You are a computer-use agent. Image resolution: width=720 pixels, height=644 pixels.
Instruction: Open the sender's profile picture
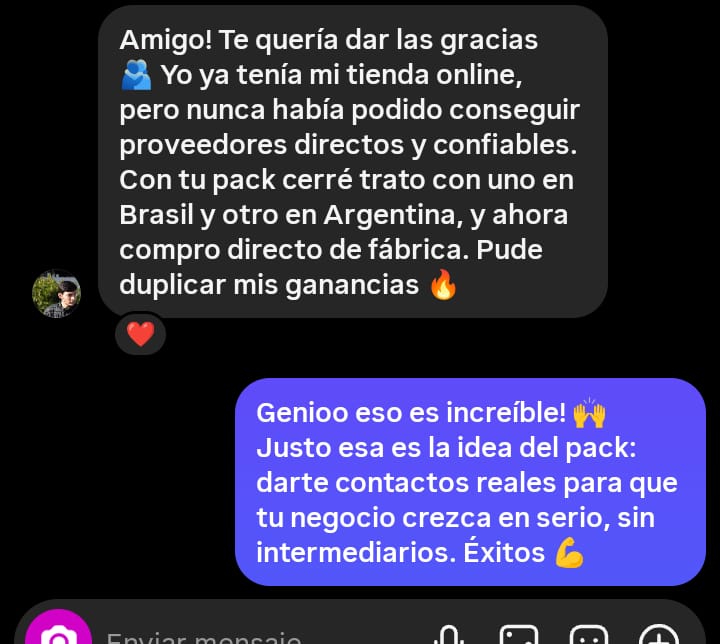56,294
